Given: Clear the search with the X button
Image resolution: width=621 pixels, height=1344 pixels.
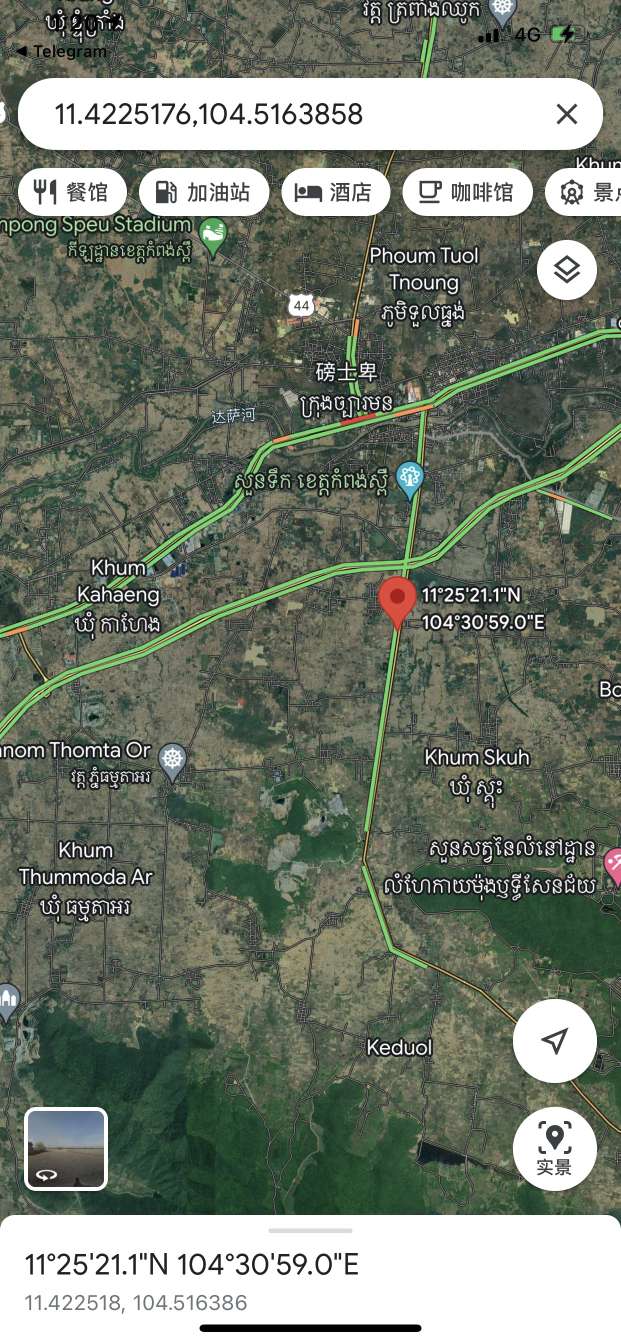Looking at the screenshot, I should tap(566, 114).
